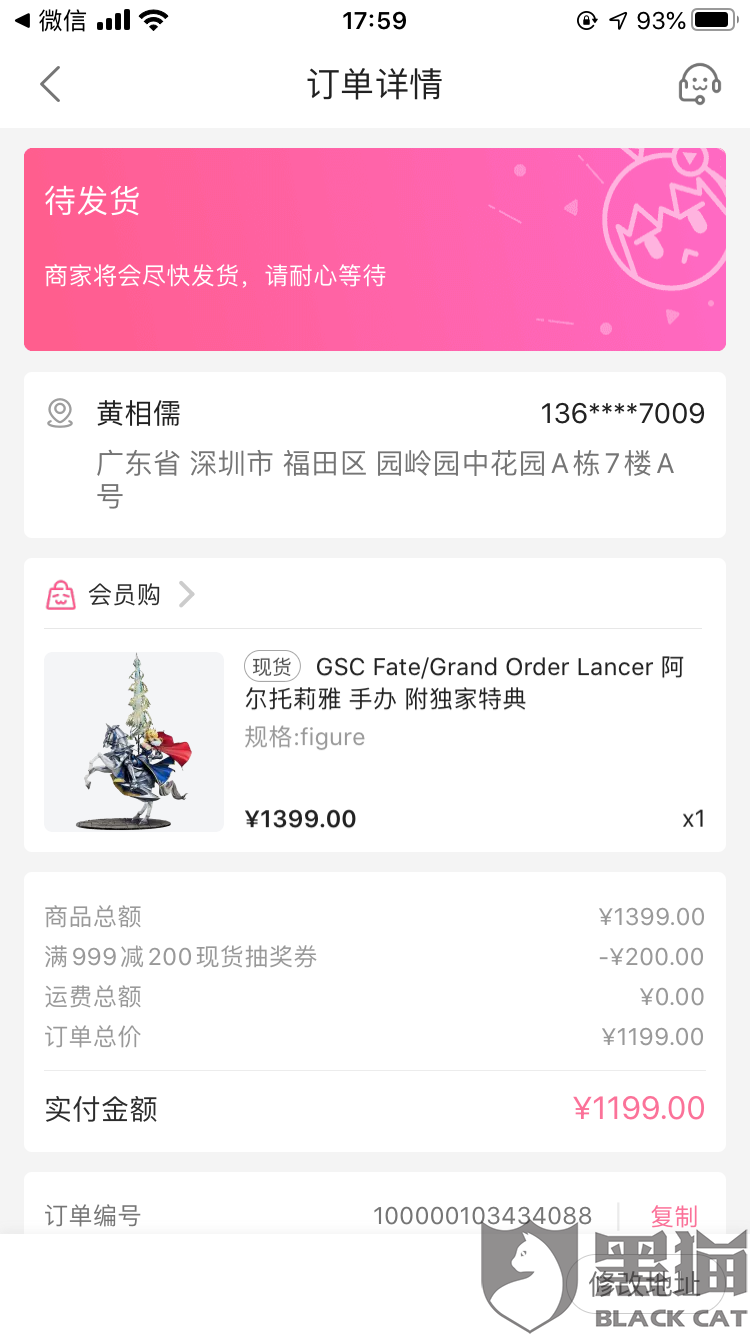Tap 修改地址 to change address
Image resolution: width=750 pixels, height=1334 pixels.
[x=645, y=1284]
